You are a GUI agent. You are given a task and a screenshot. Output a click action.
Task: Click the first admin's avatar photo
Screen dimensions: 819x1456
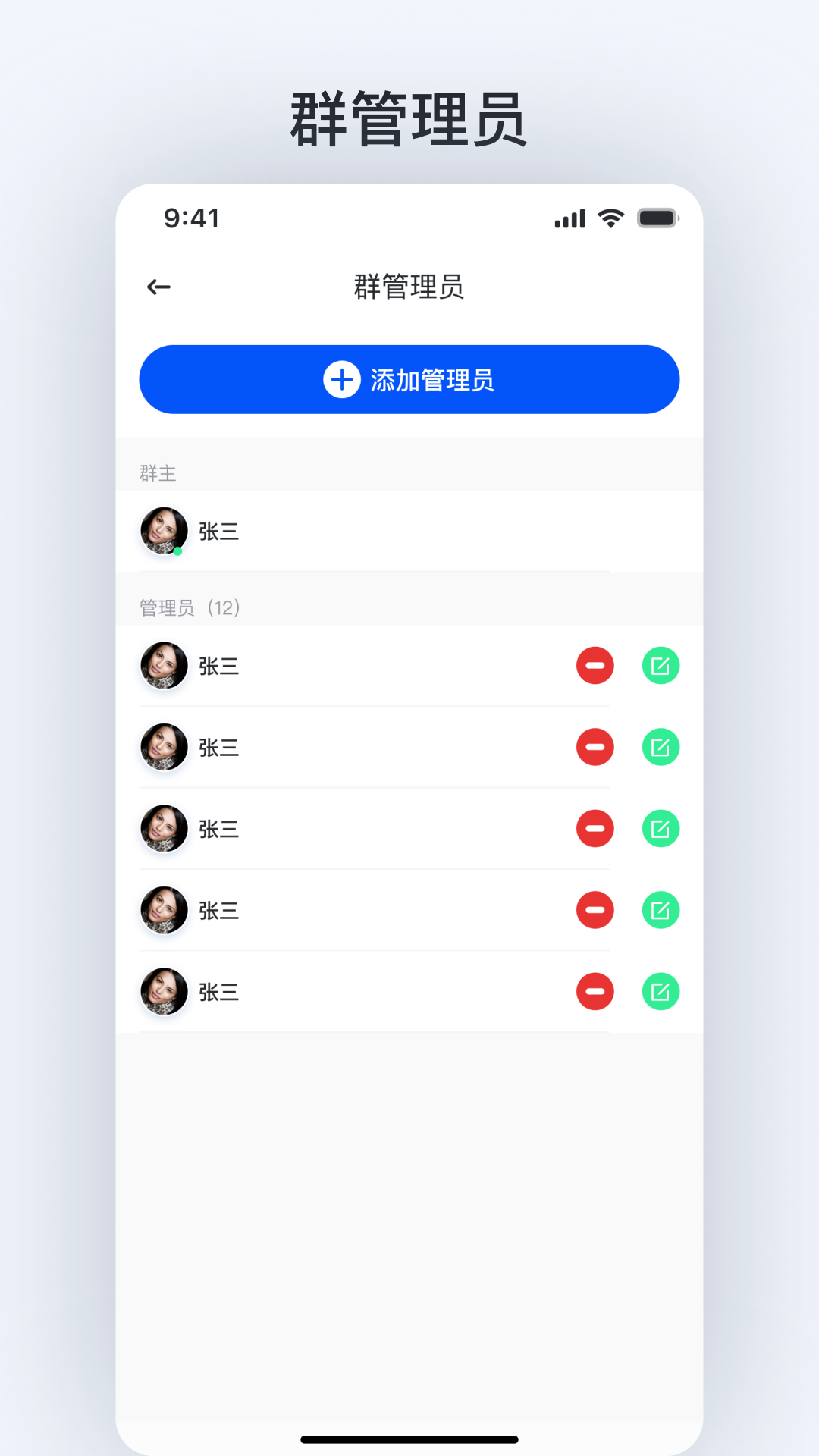163,665
